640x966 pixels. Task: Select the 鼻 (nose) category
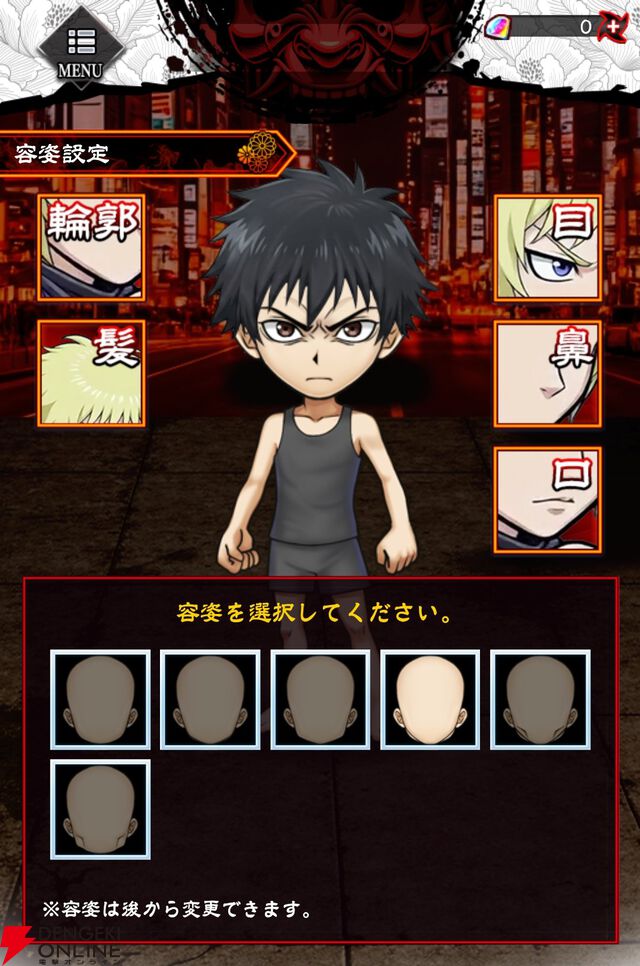pos(548,374)
